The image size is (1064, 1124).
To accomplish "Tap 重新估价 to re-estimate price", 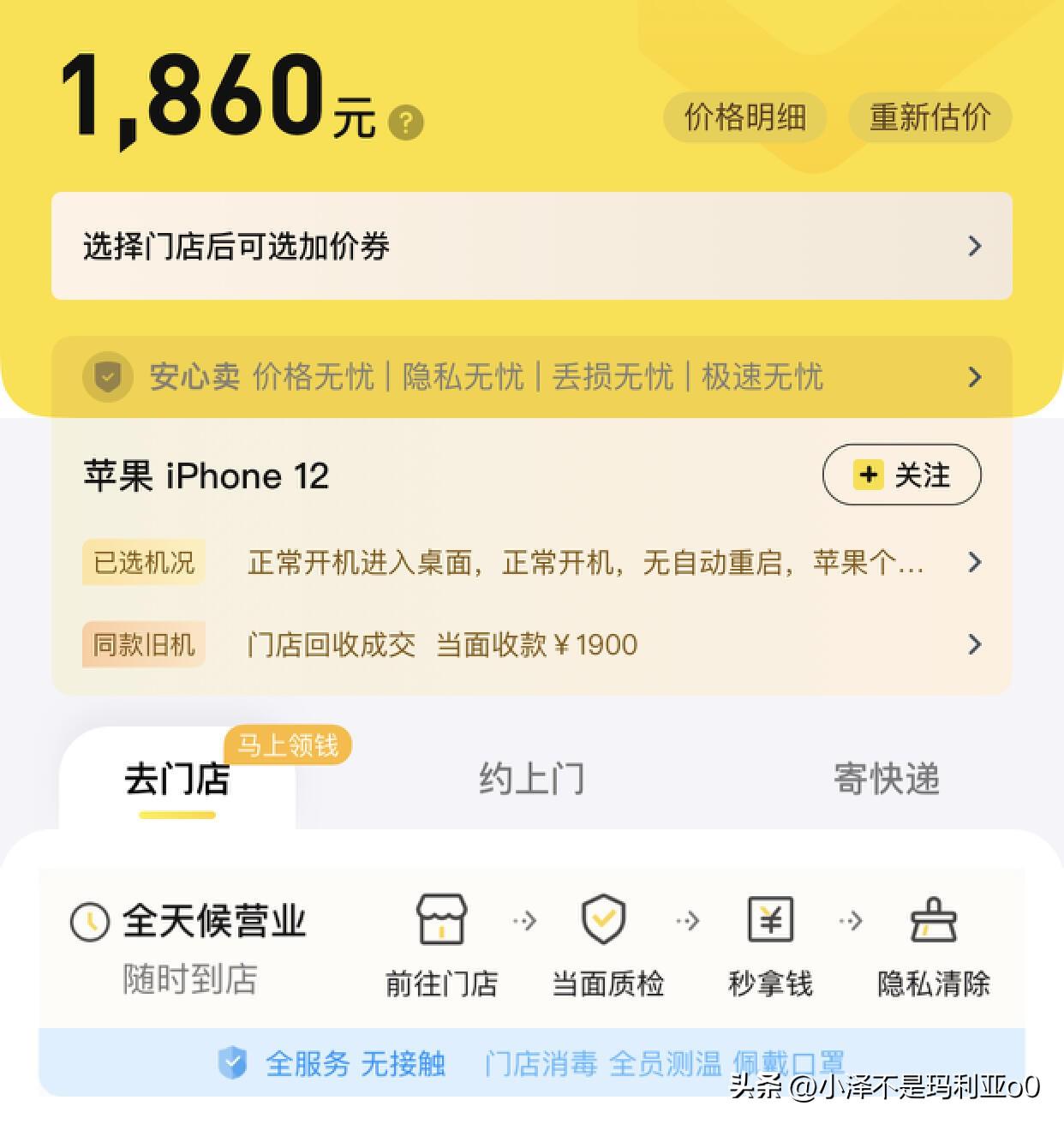I will (930, 117).
